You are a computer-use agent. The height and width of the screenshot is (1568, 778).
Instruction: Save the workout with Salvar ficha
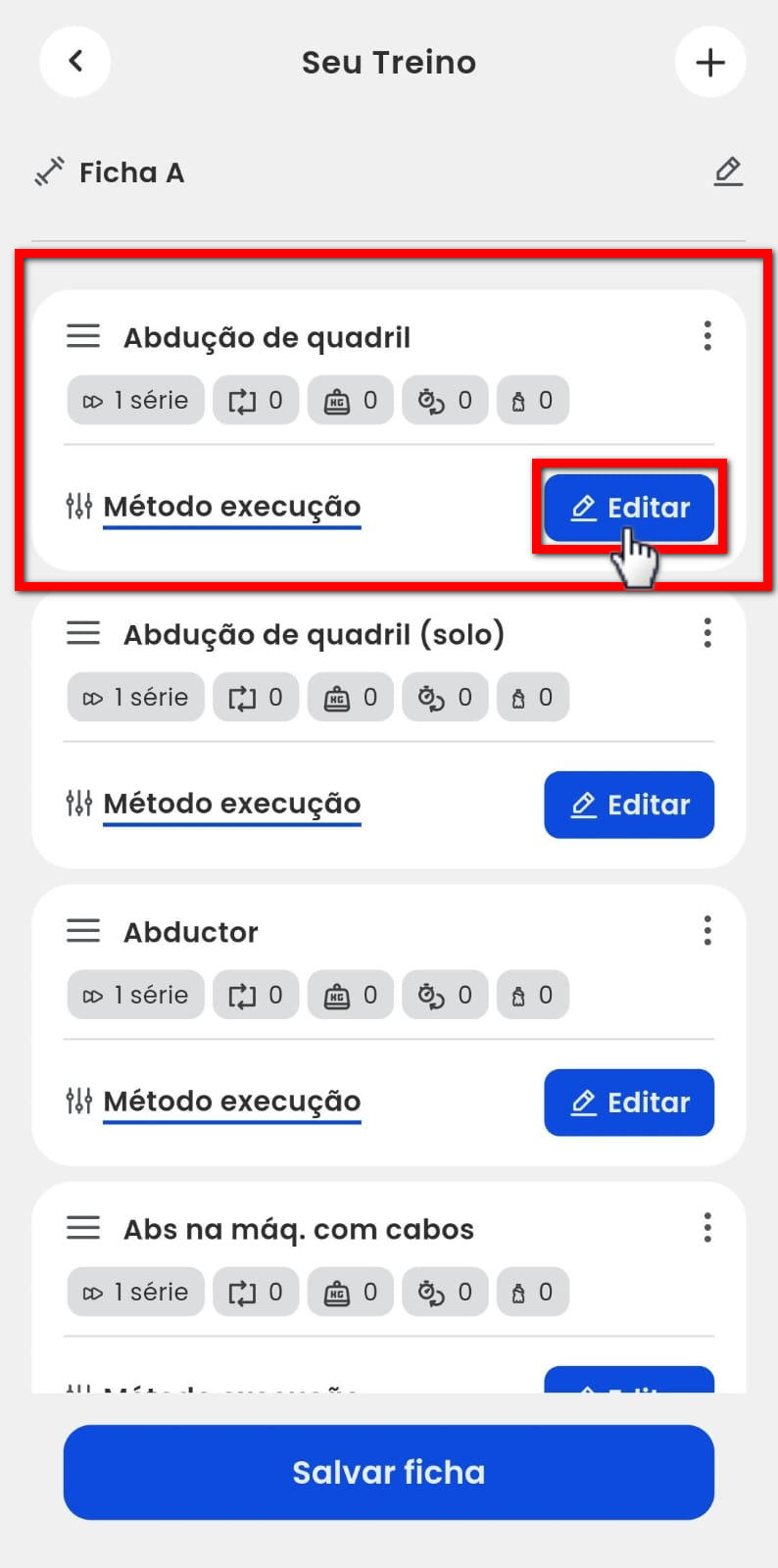389,1472
